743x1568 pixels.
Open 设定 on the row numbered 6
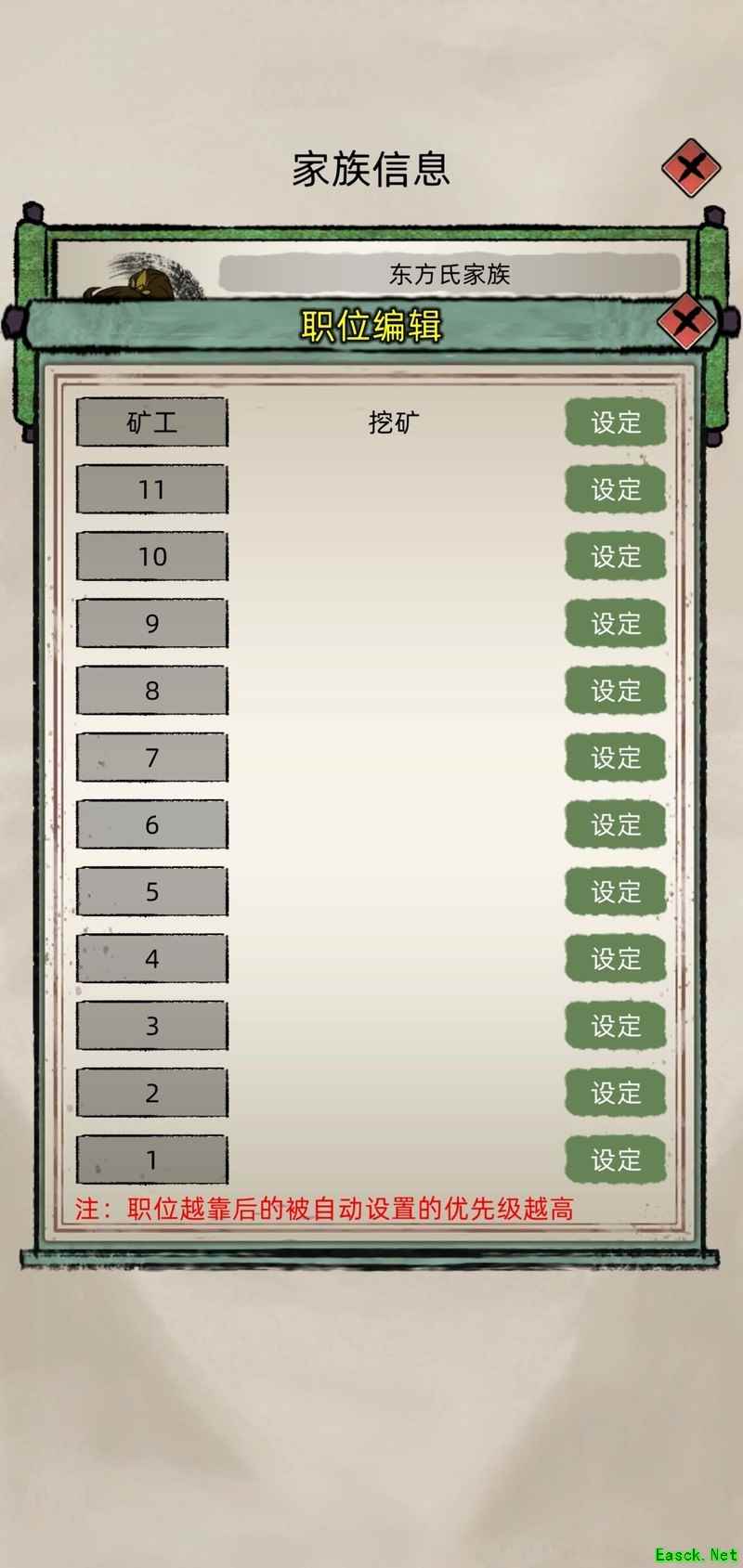[x=616, y=824]
